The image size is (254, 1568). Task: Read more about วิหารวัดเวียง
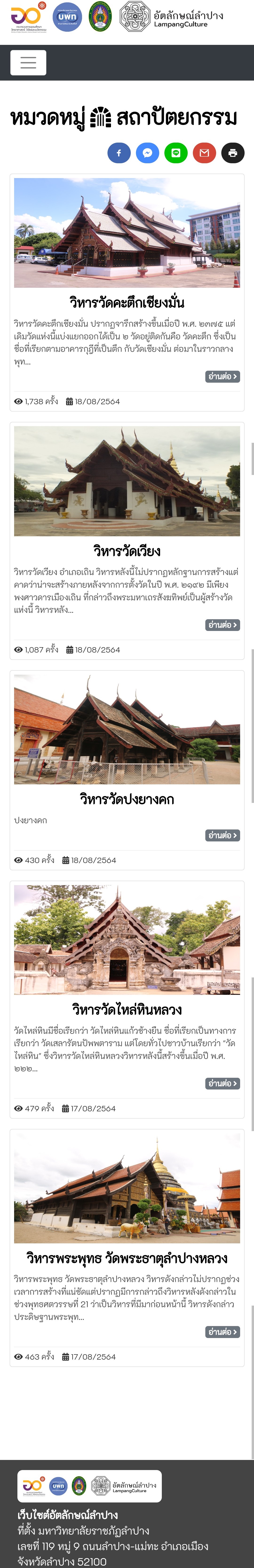tap(222, 625)
